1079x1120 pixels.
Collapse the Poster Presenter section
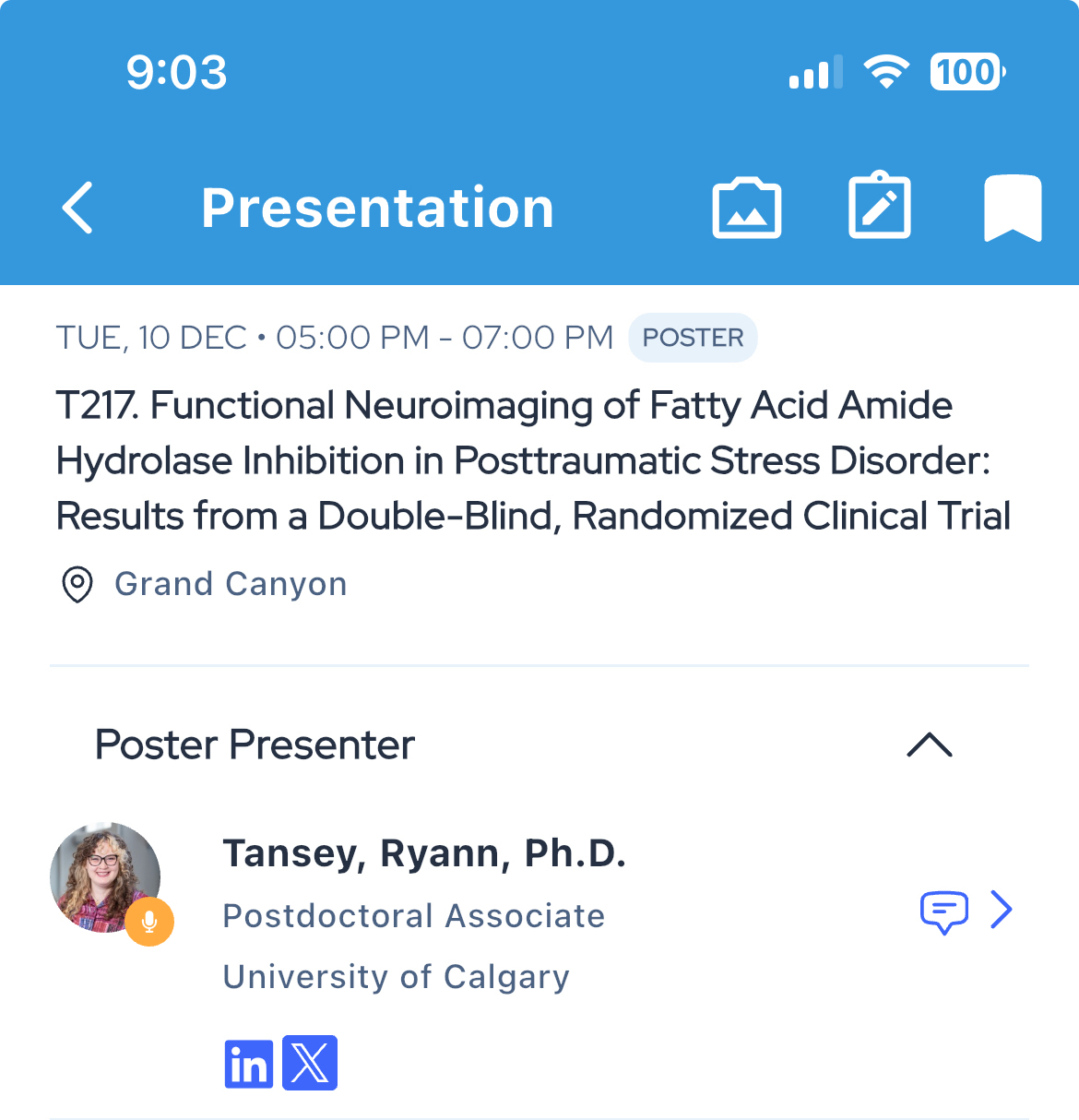(x=929, y=745)
